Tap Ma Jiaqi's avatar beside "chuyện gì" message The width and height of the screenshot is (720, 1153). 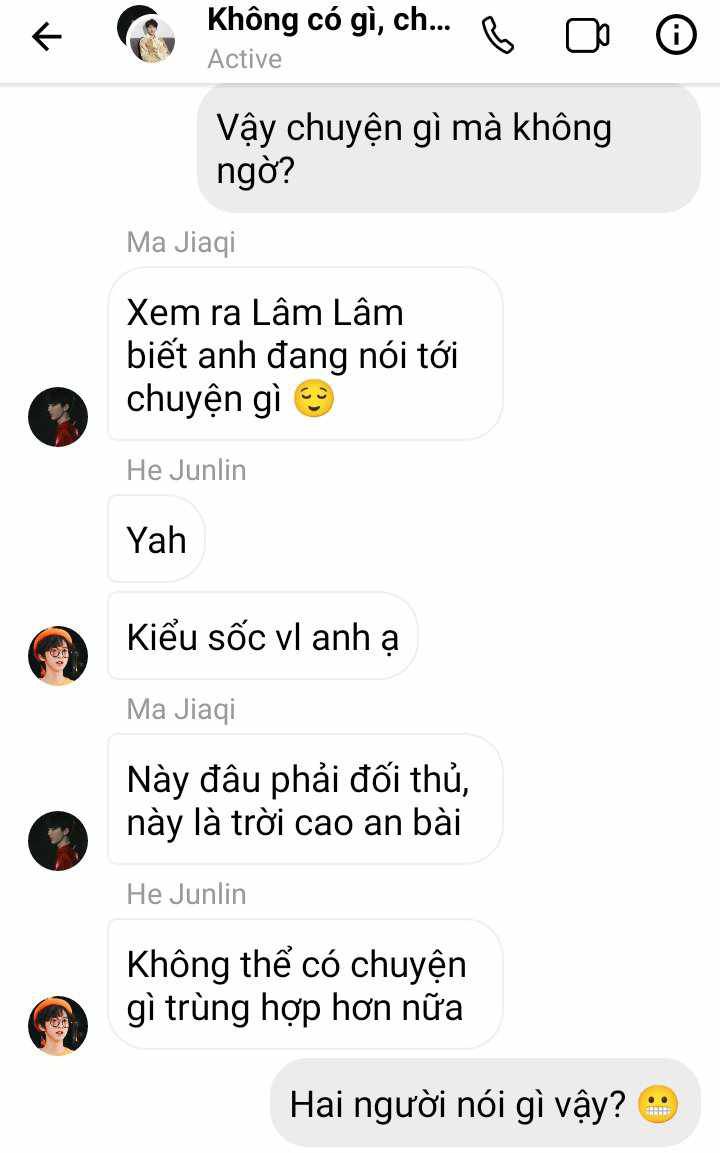tap(58, 417)
